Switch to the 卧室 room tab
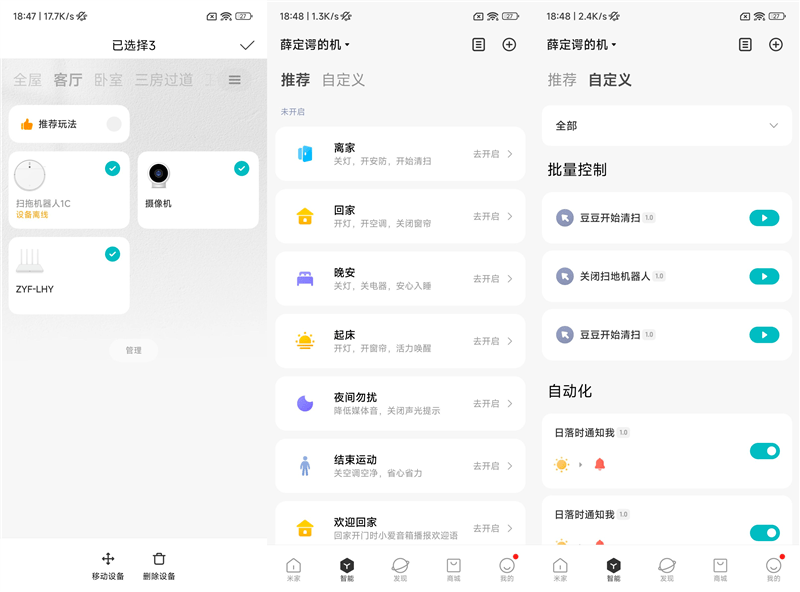Viewport: 800px width, 592px height. (108, 80)
